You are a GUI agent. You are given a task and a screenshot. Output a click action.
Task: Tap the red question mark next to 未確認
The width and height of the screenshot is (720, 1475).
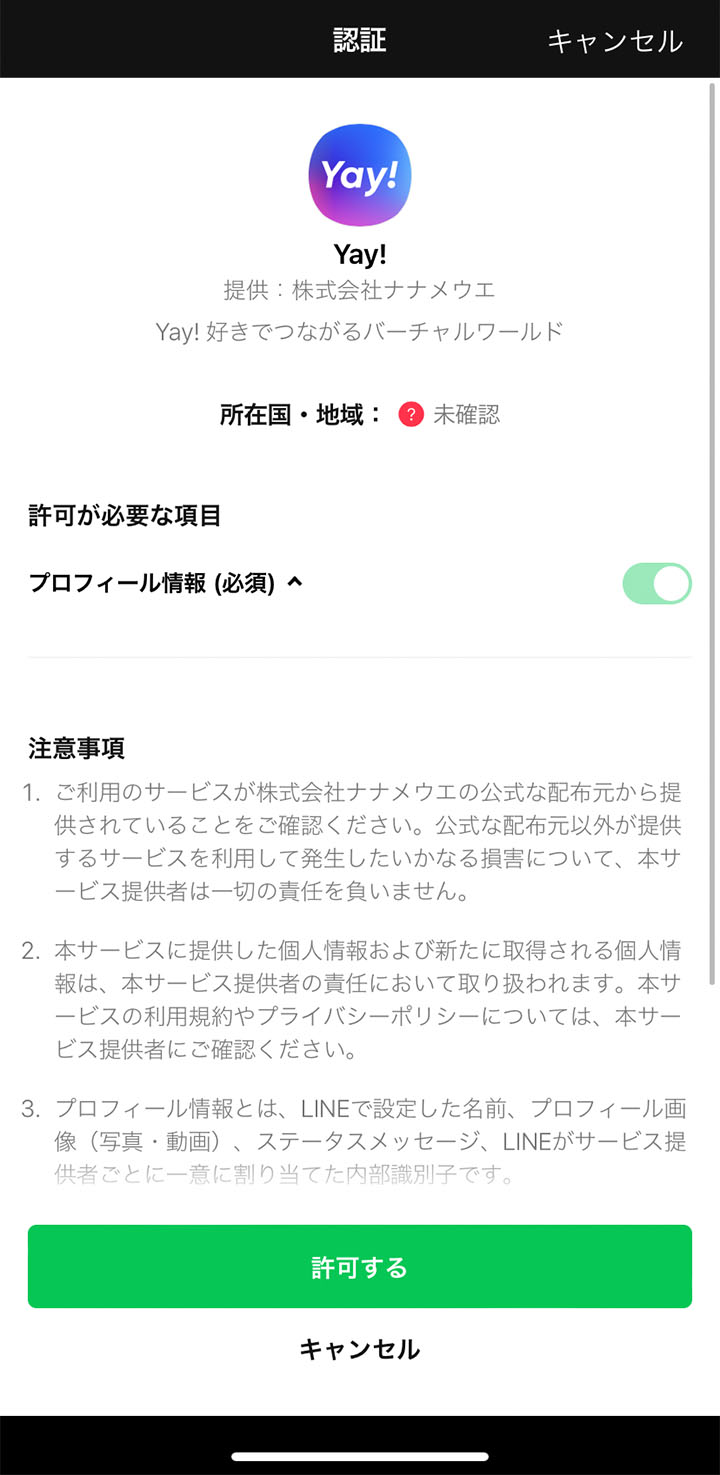click(x=411, y=414)
